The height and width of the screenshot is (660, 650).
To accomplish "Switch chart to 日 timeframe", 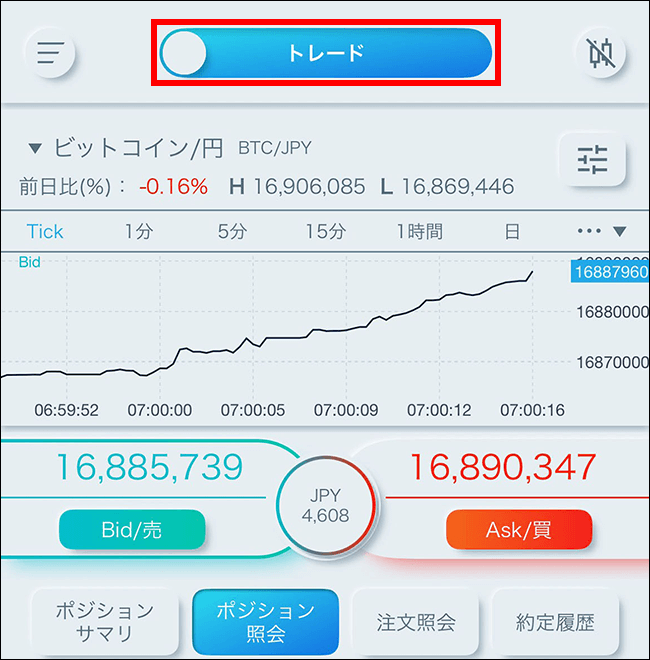I will pyautogui.click(x=512, y=231).
